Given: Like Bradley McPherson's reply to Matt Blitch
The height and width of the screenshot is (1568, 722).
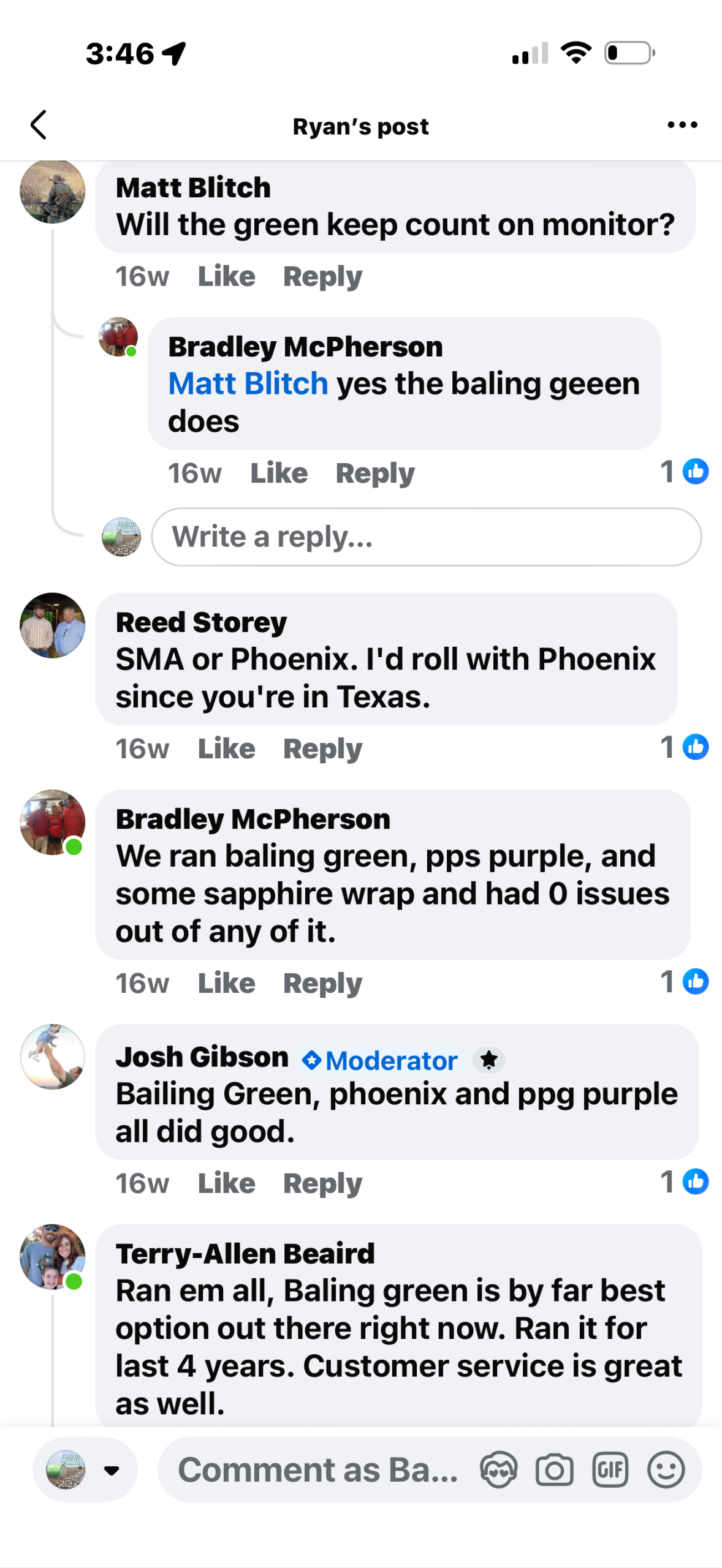Looking at the screenshot, I should pyautogui.click(x=279, y=473).
